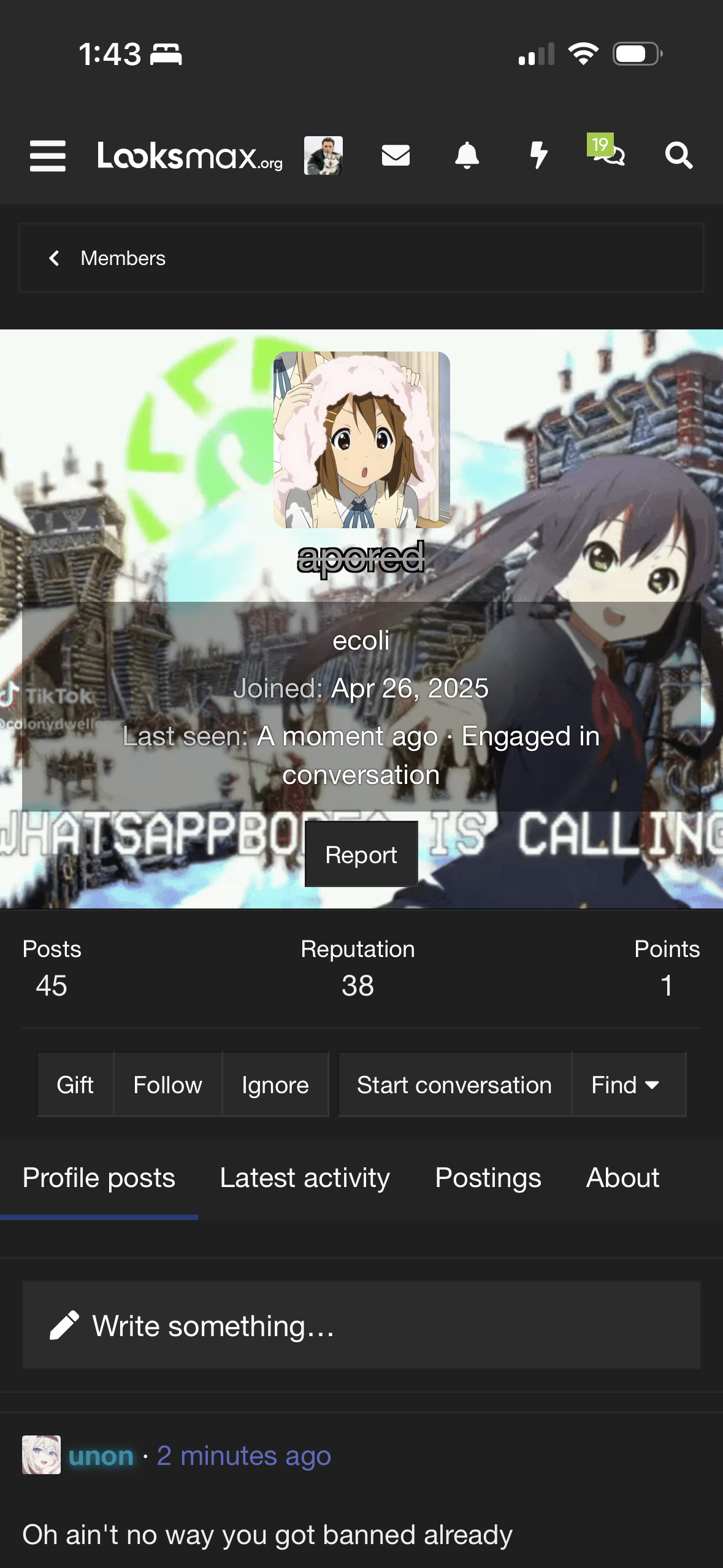Open your account avatar menu
Image resolution: width=723 pixels, height=1568 pixels.
pos(323,156)
